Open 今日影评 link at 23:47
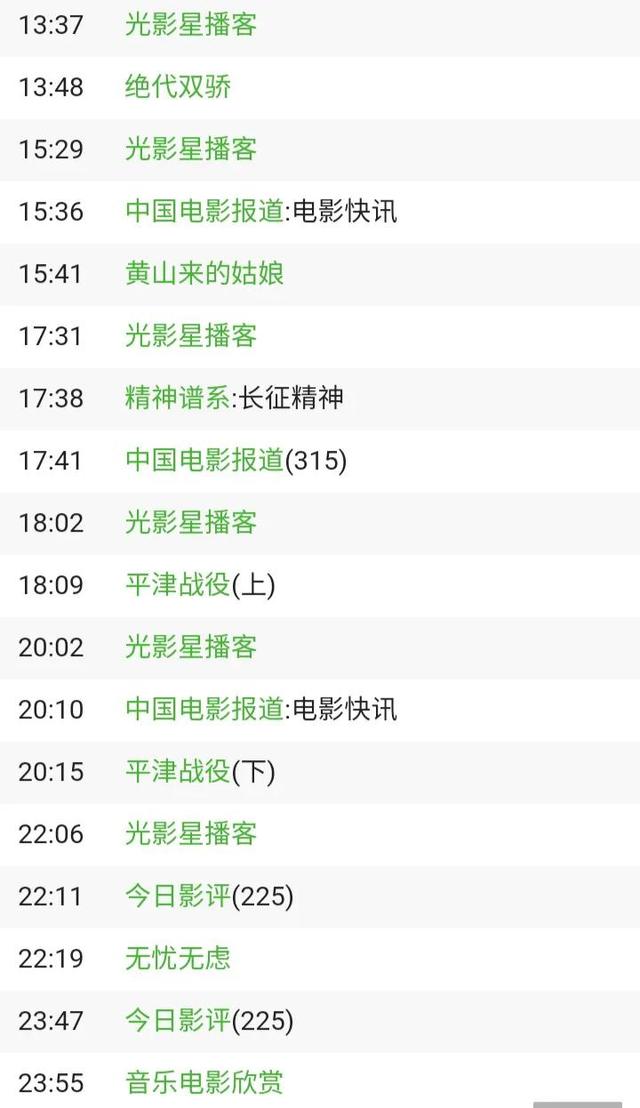Image resolution: width=640 pixels, height=1108 pixels. pyautogui.click(x=178, y=1020)
